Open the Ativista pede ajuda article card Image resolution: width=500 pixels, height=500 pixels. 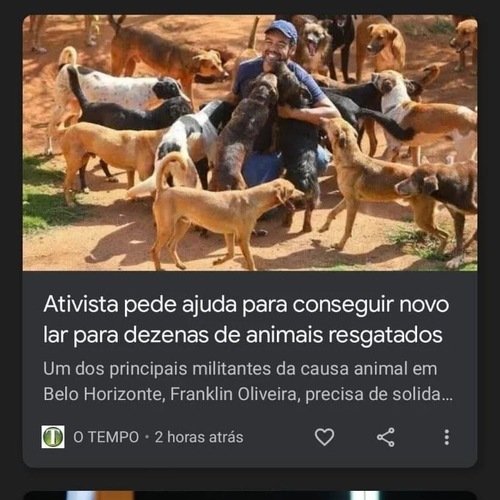(x=250, y=241)
